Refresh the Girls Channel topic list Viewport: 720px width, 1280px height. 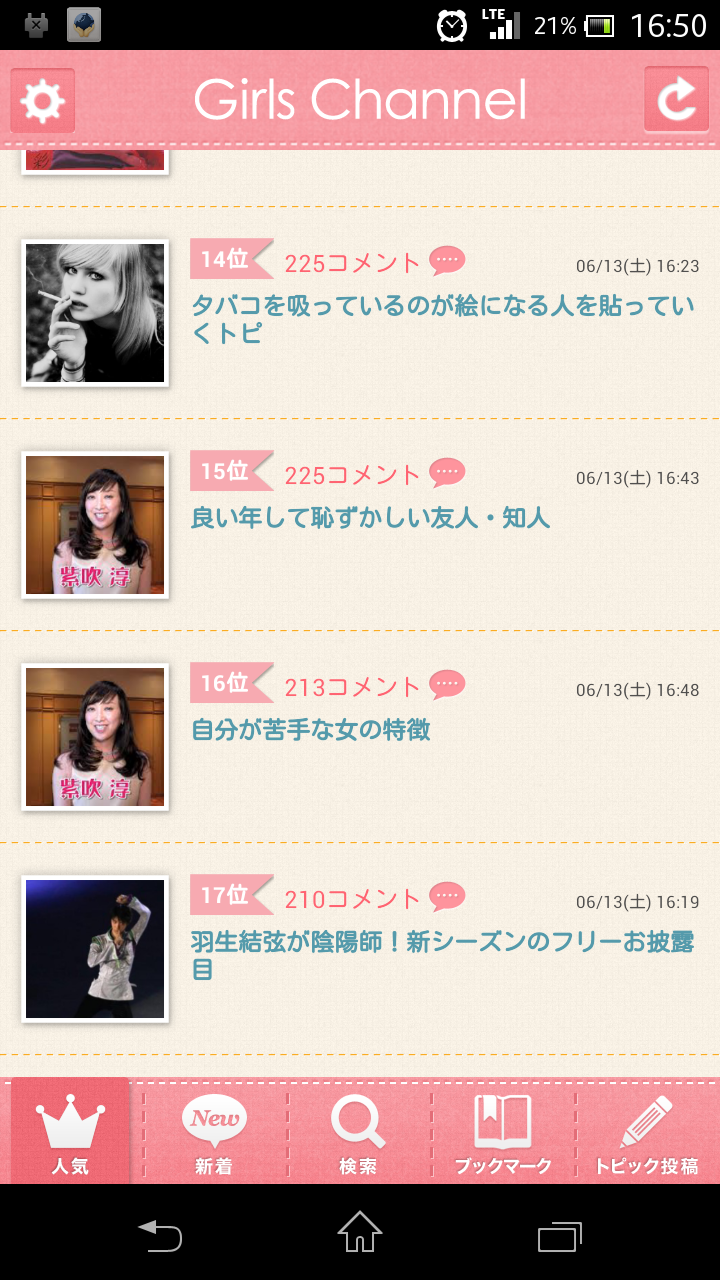tap(676, 101)
